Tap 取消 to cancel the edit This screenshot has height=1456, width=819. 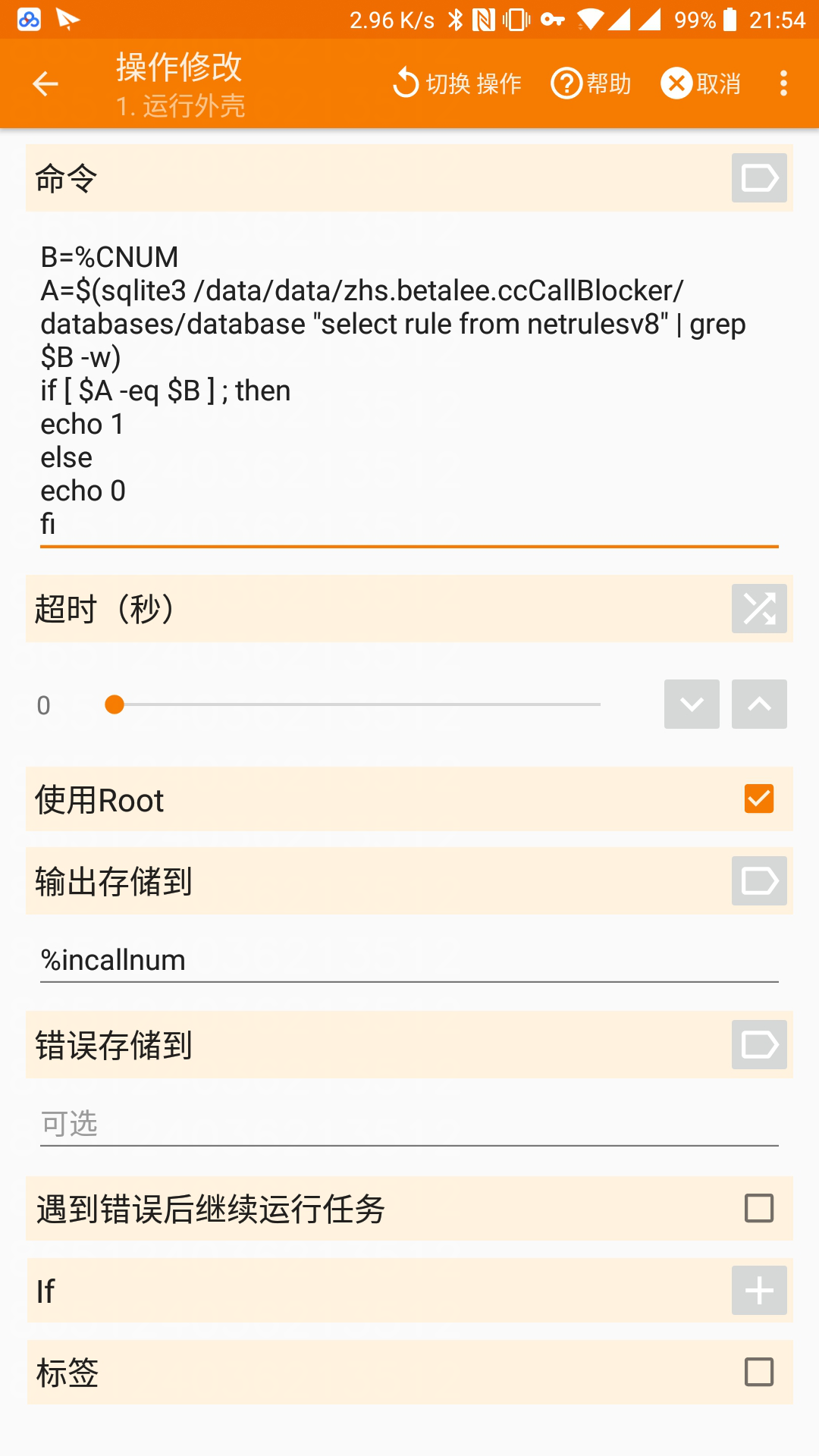[701, 83]
